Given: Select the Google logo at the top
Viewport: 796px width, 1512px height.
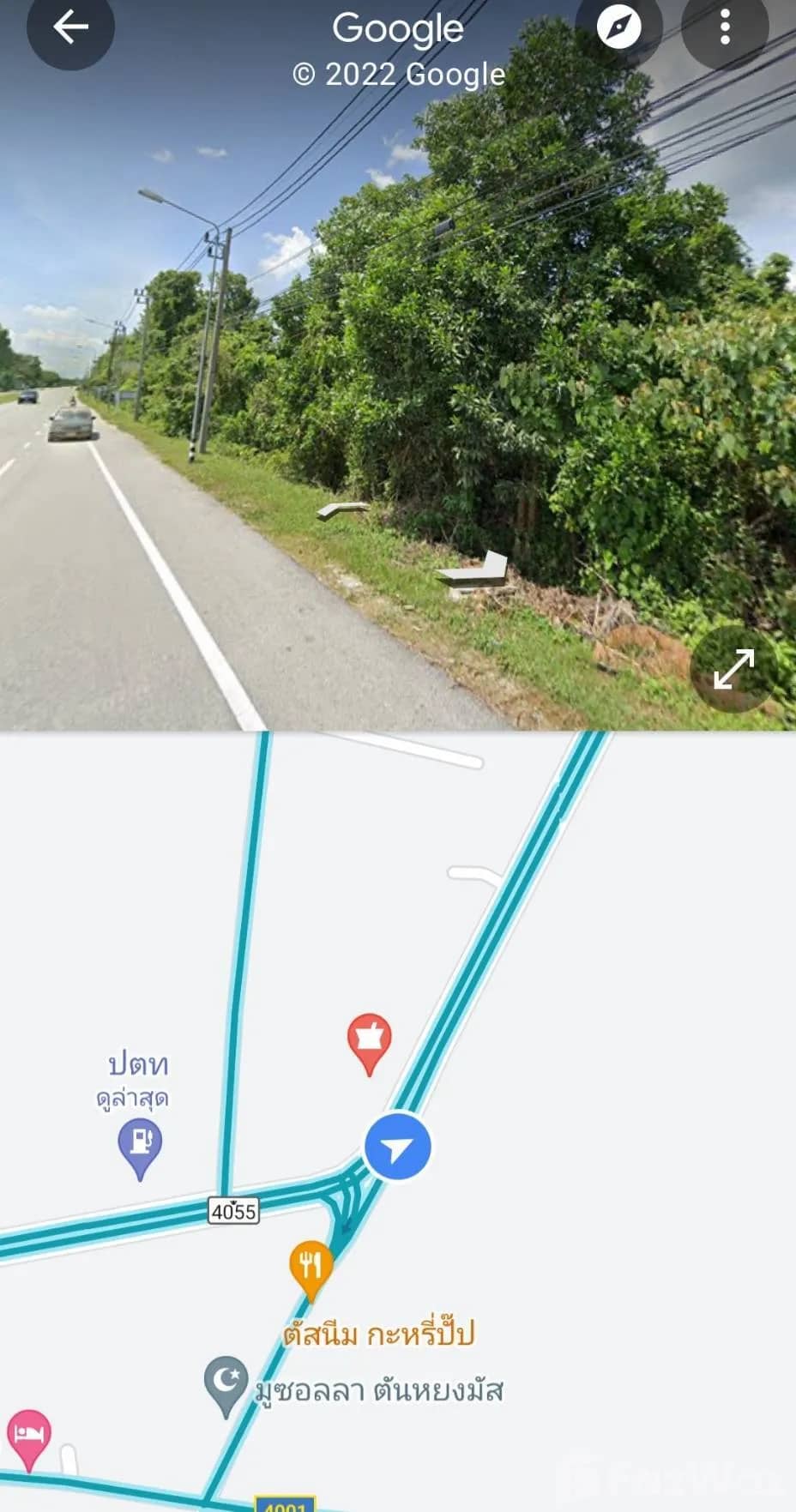Looking at the screenshot, I should (x=397, y=29).
